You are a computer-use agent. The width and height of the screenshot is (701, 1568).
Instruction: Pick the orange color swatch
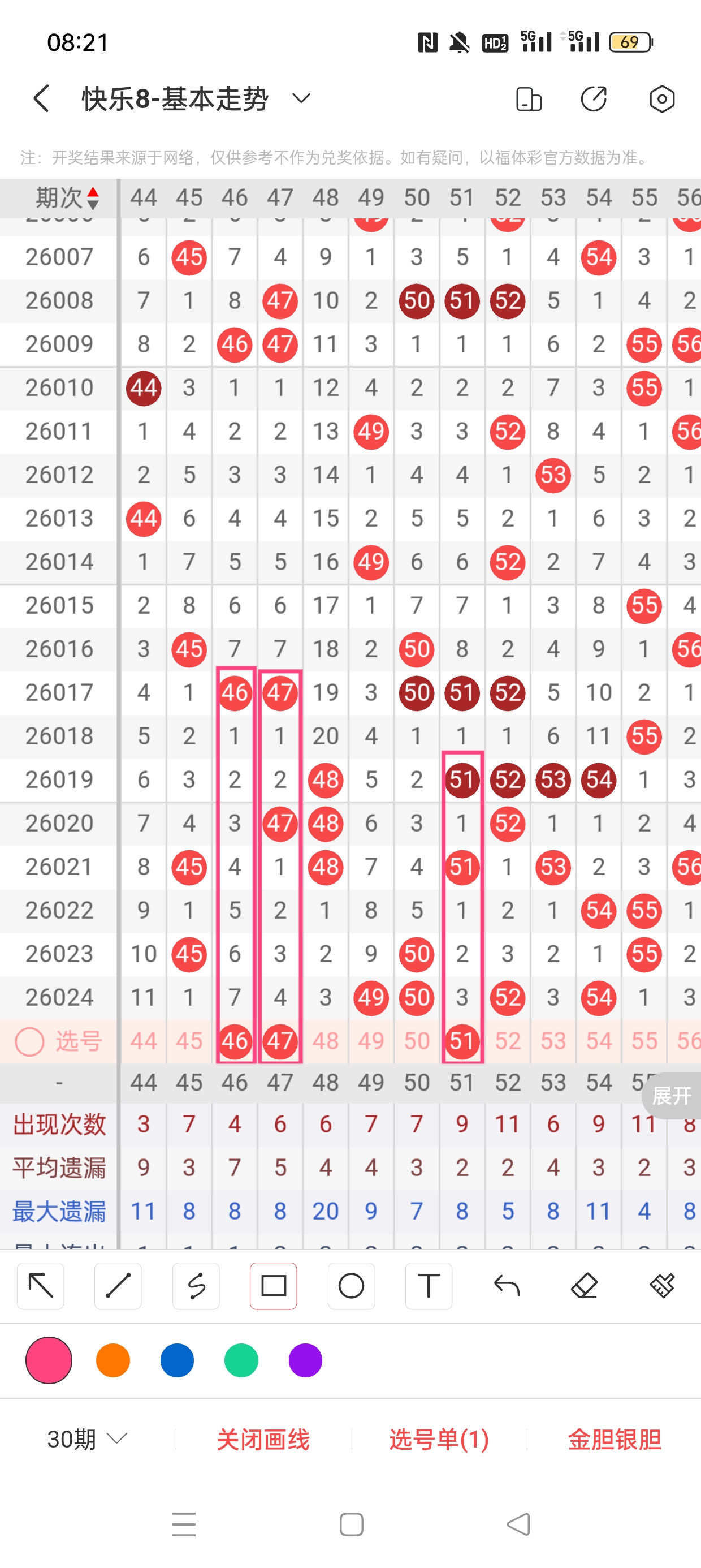[113, 1360]
